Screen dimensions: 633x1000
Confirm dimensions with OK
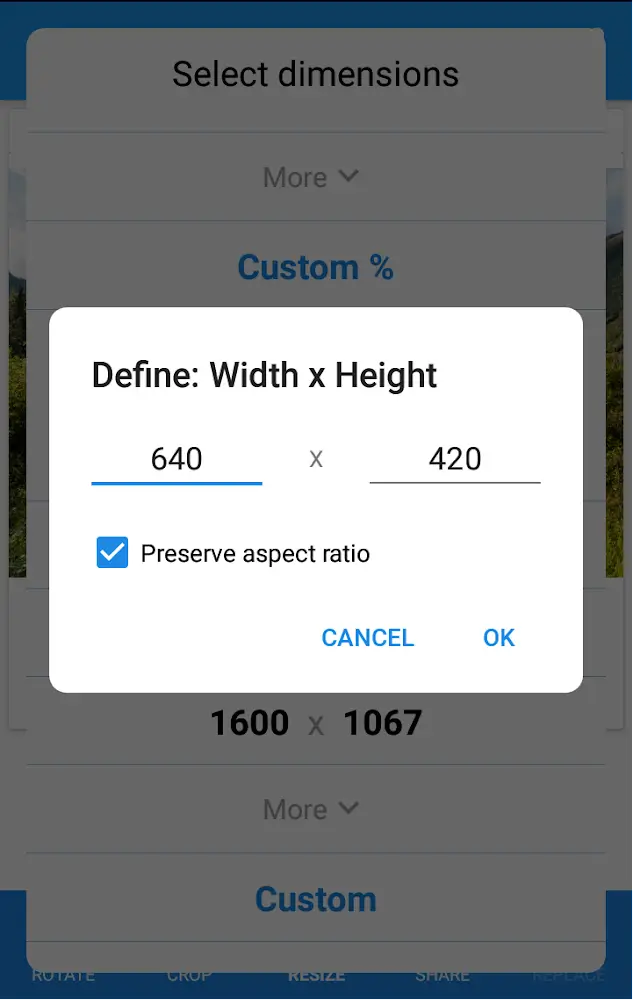(498, 638)
